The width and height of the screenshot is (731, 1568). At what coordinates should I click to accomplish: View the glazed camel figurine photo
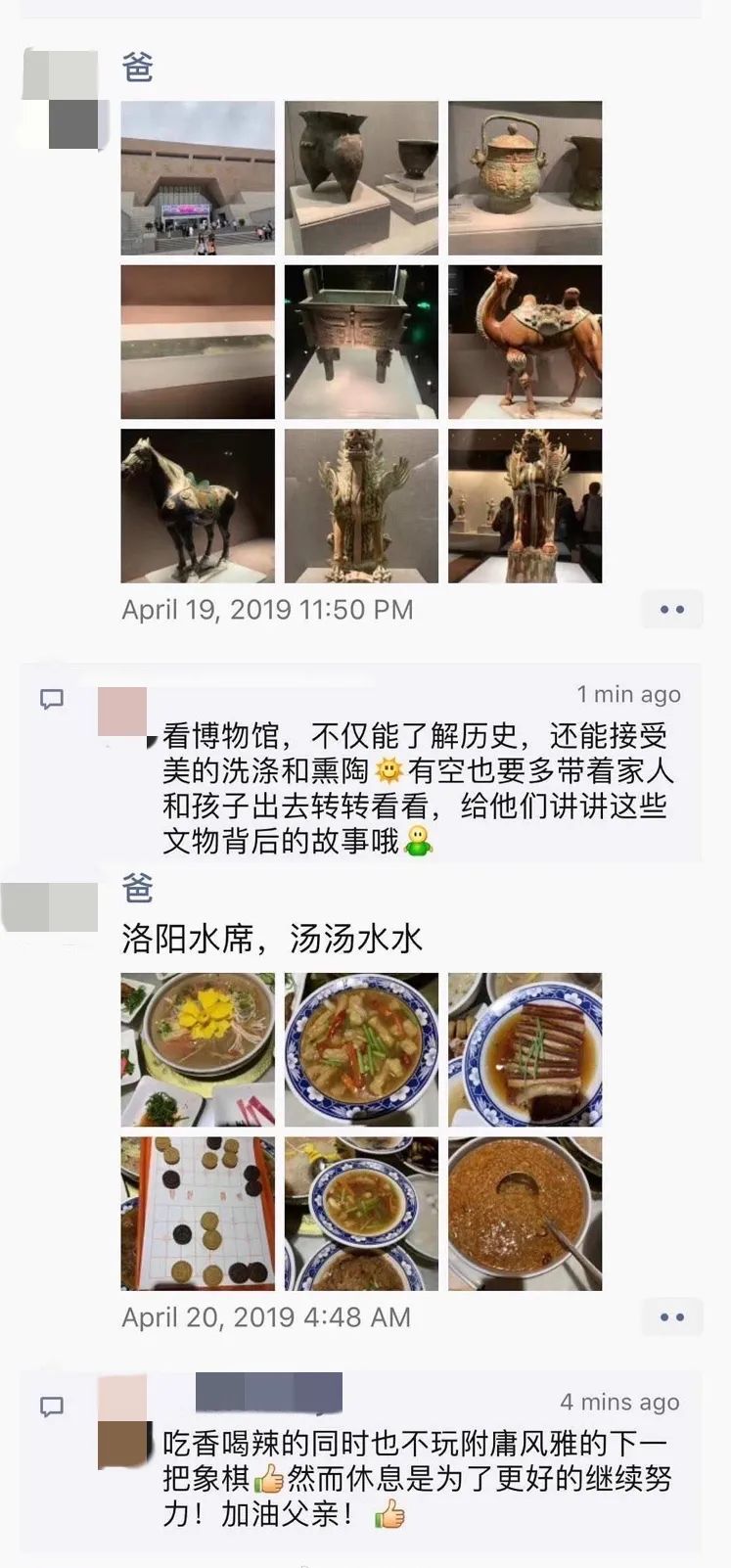tap(525, 342)
